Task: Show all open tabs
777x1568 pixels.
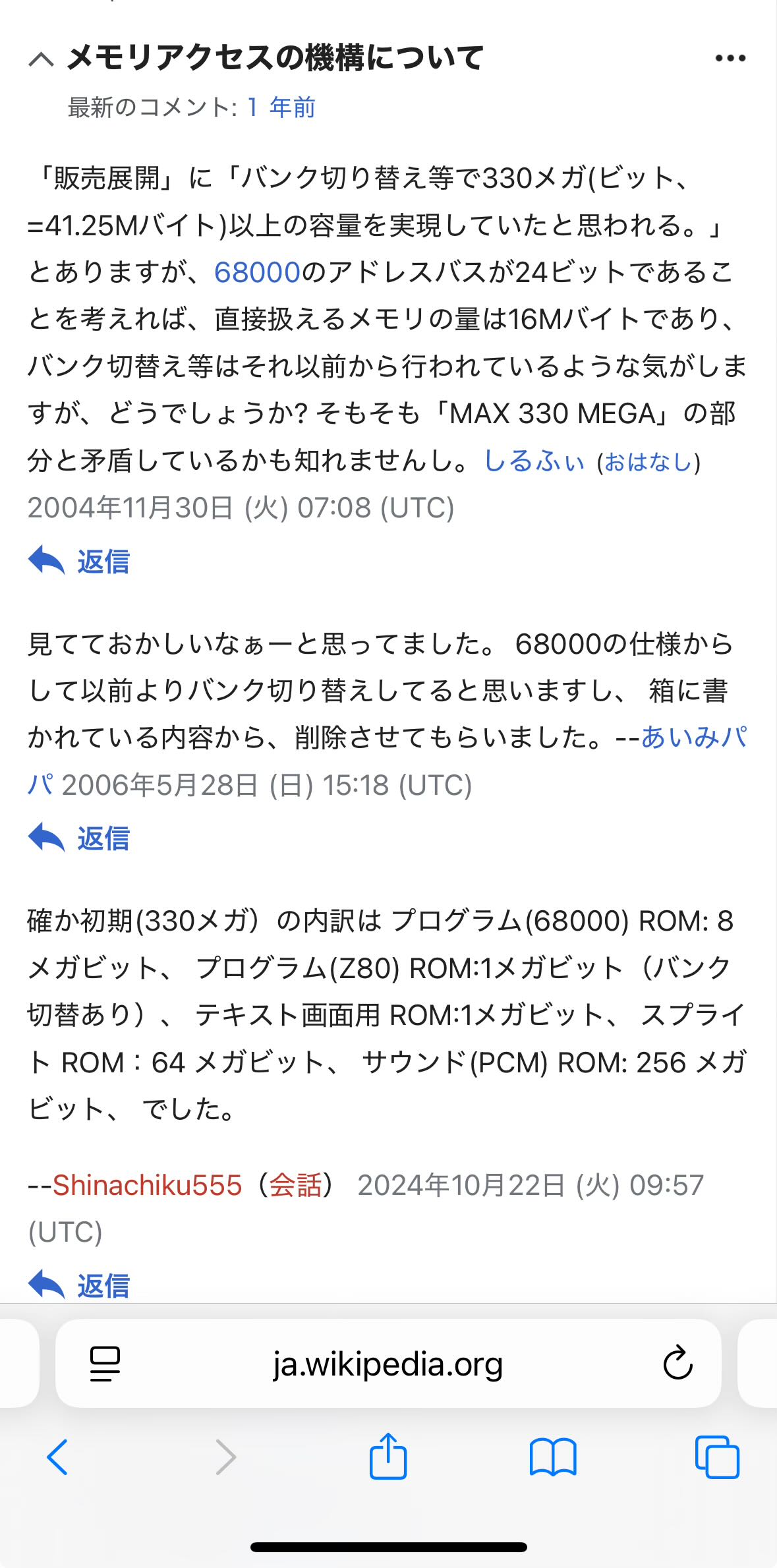Action: pyautogui.click(x=717, y=1457)
